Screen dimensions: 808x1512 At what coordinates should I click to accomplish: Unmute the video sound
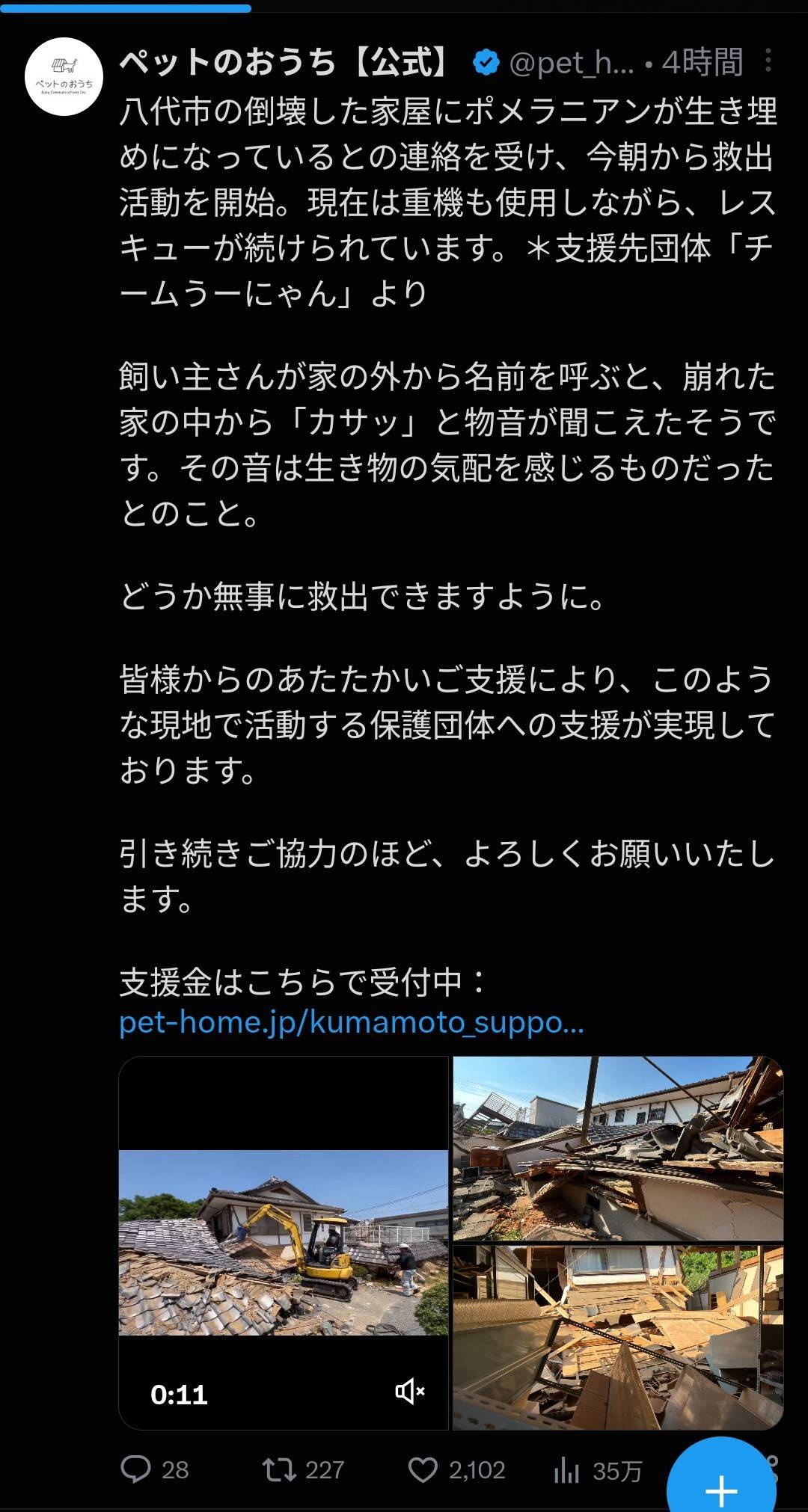click(410, 1392)
